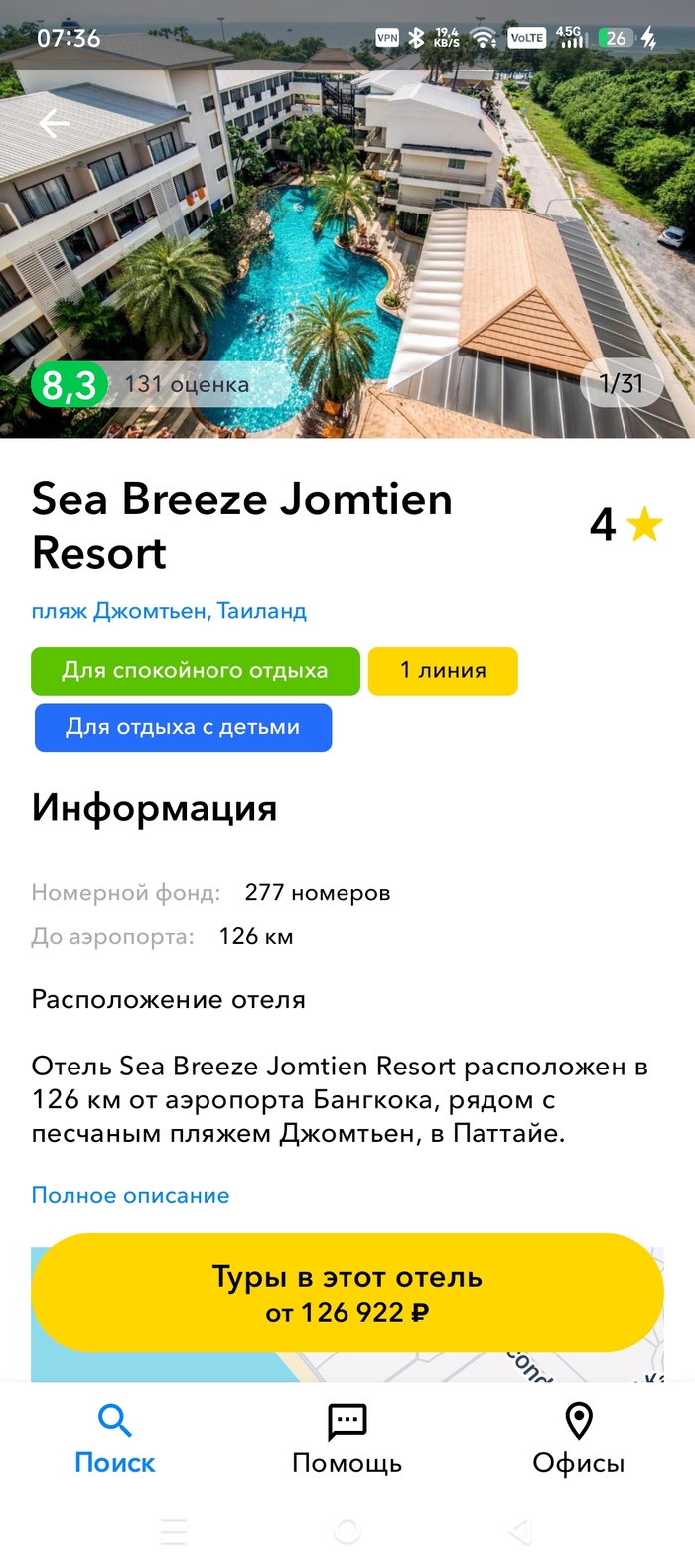Expand Полное описание link

130,1195
